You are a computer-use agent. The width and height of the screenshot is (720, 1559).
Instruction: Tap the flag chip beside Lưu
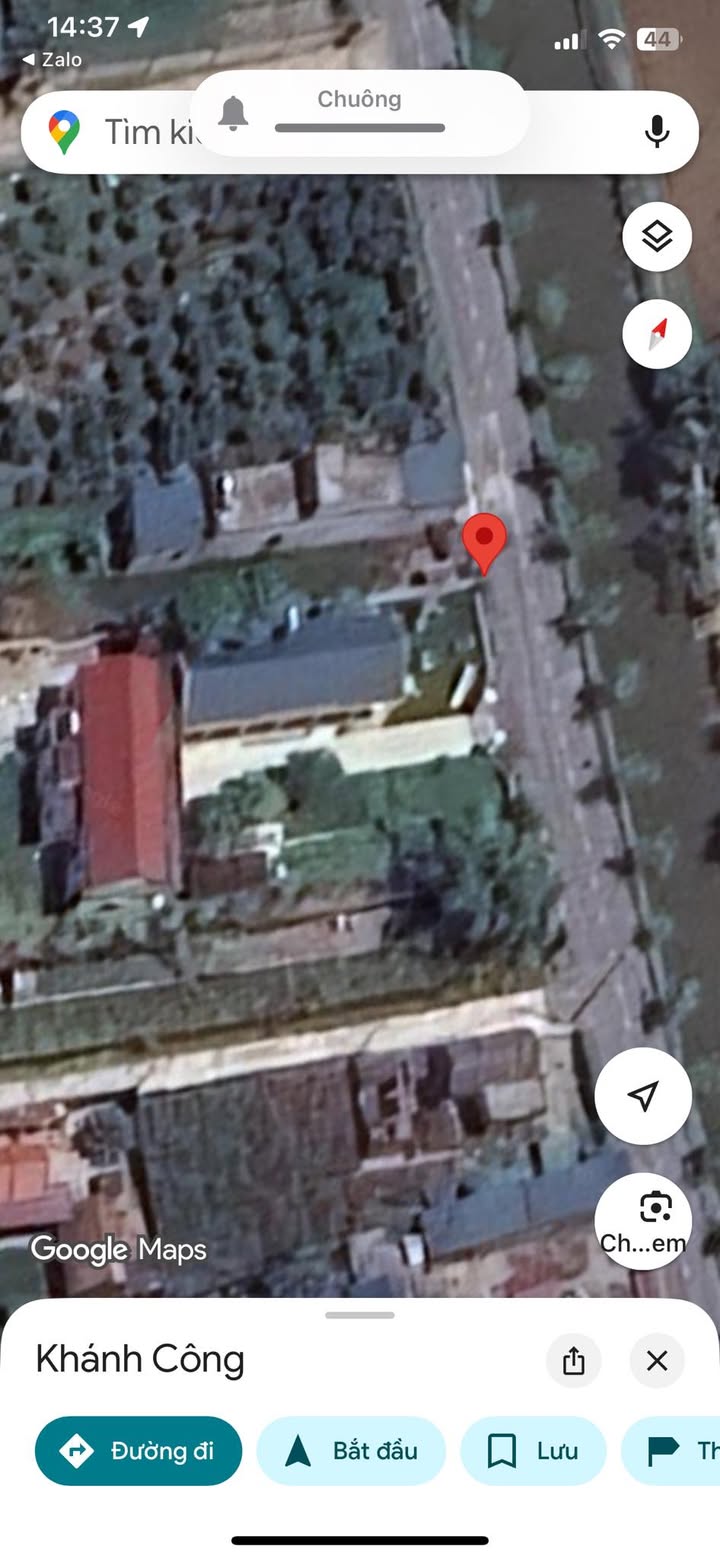click(675, 1451)
